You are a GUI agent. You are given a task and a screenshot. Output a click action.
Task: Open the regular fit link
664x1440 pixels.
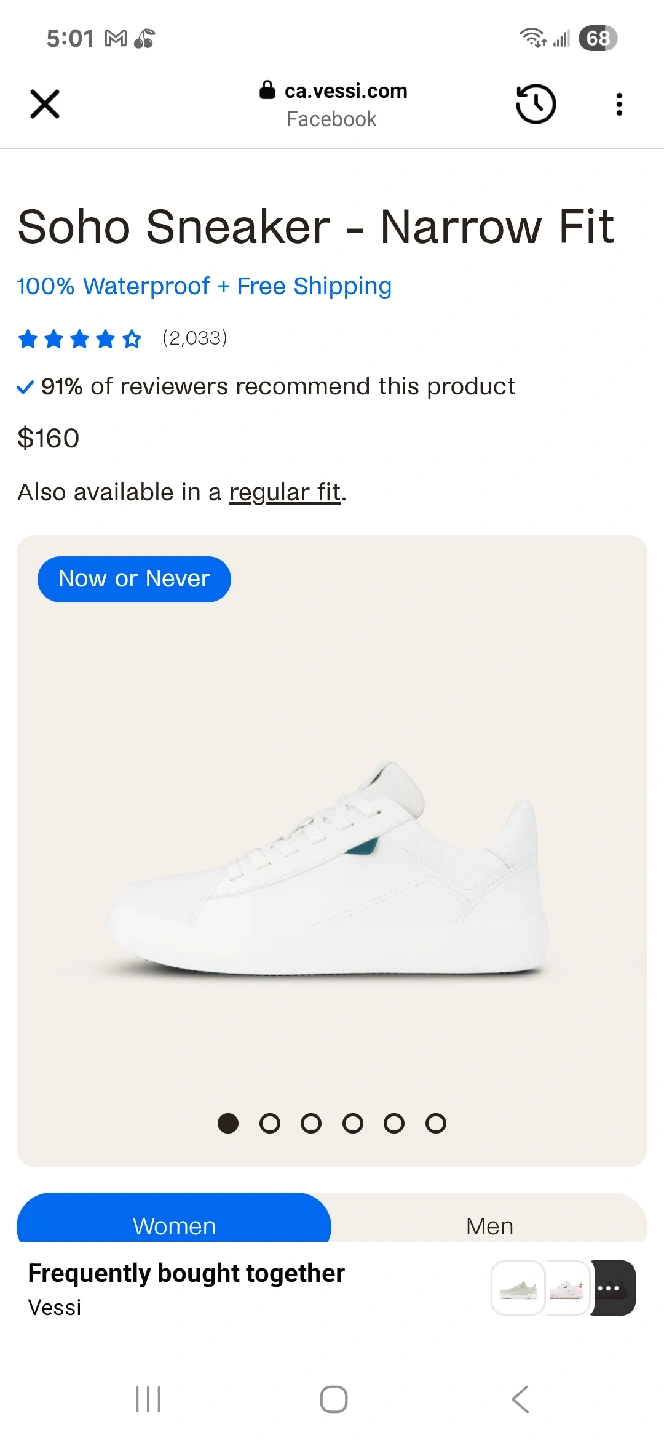(285, 492)
